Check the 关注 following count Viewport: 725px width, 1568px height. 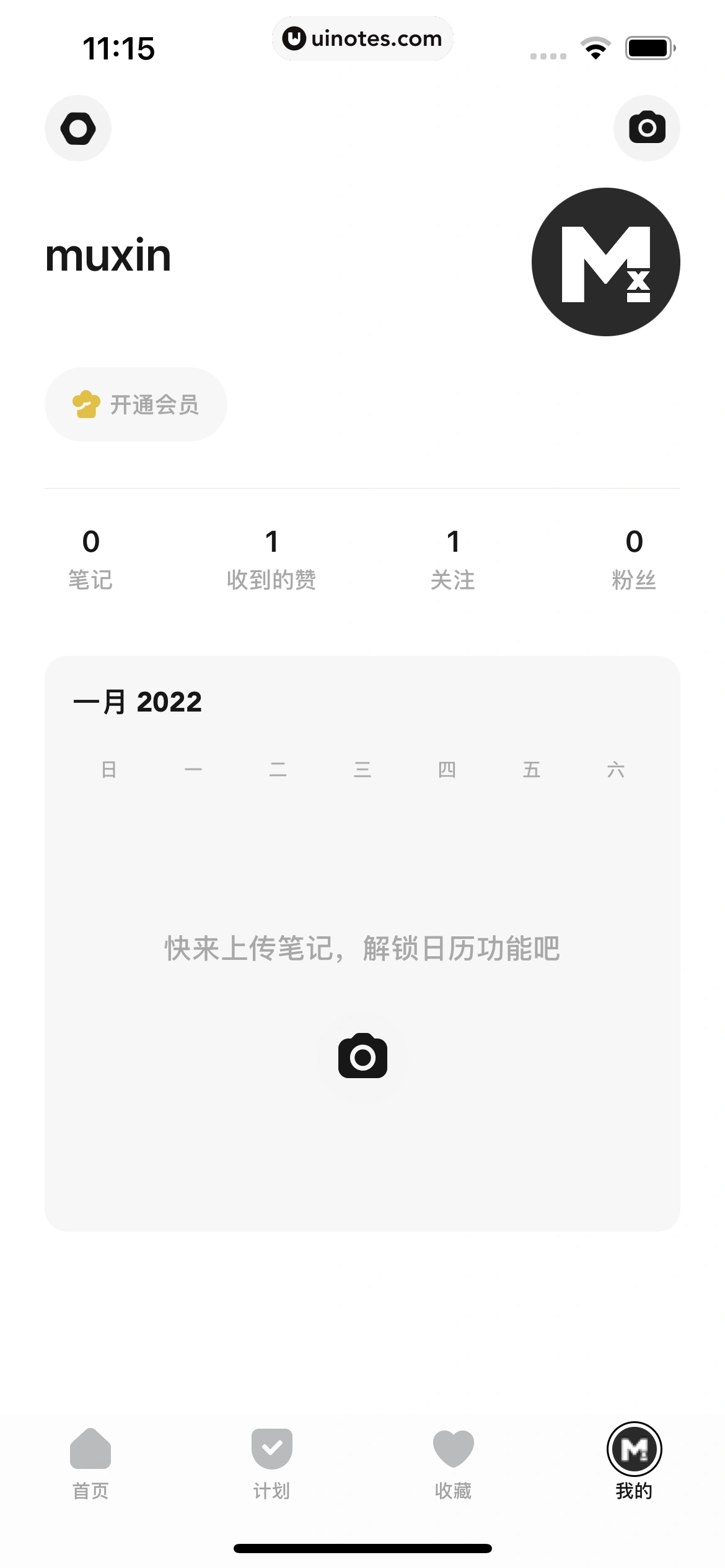(x=452, y=557)
